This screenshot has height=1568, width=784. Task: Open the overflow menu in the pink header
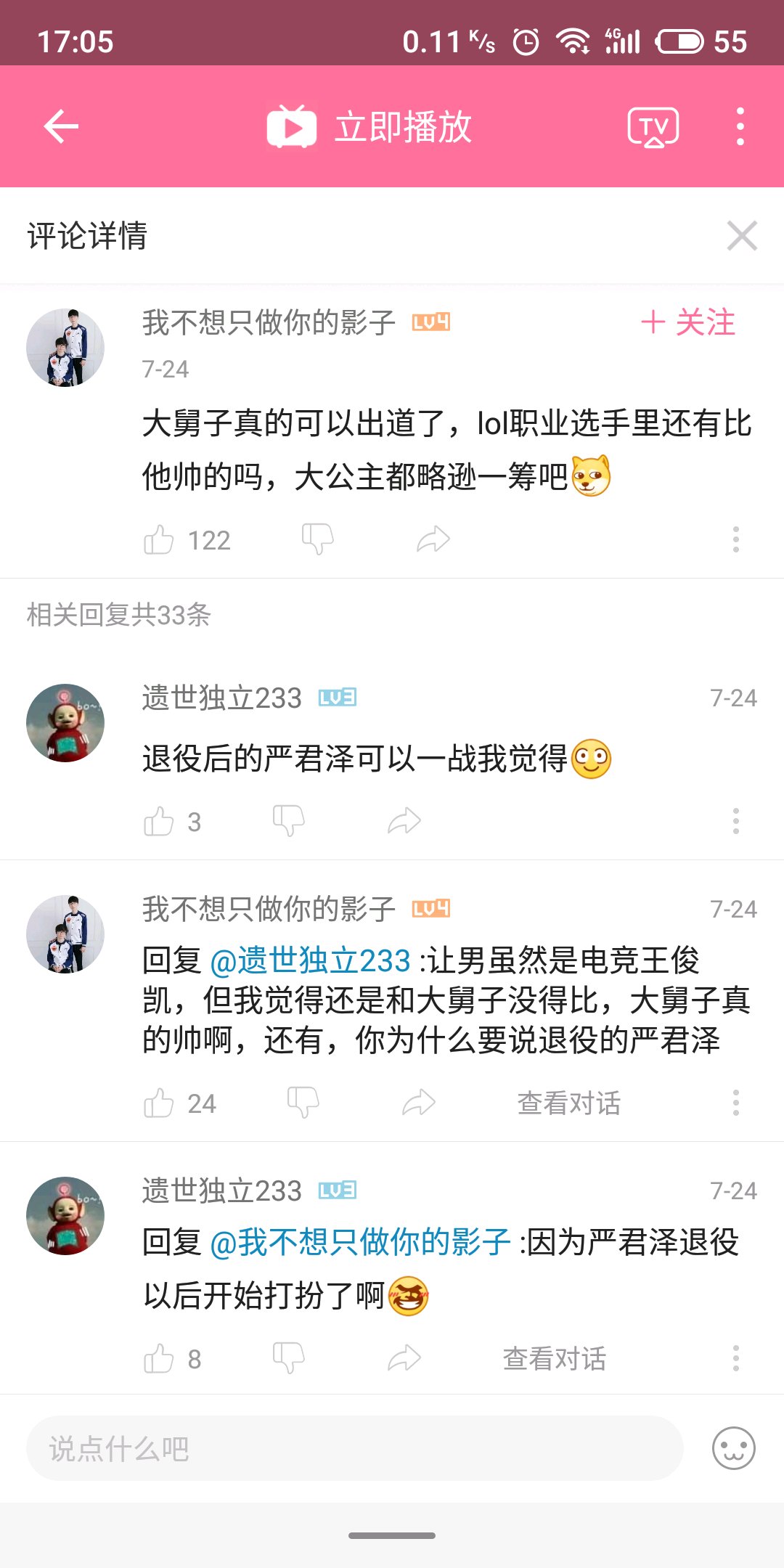(x=740, y=127)
